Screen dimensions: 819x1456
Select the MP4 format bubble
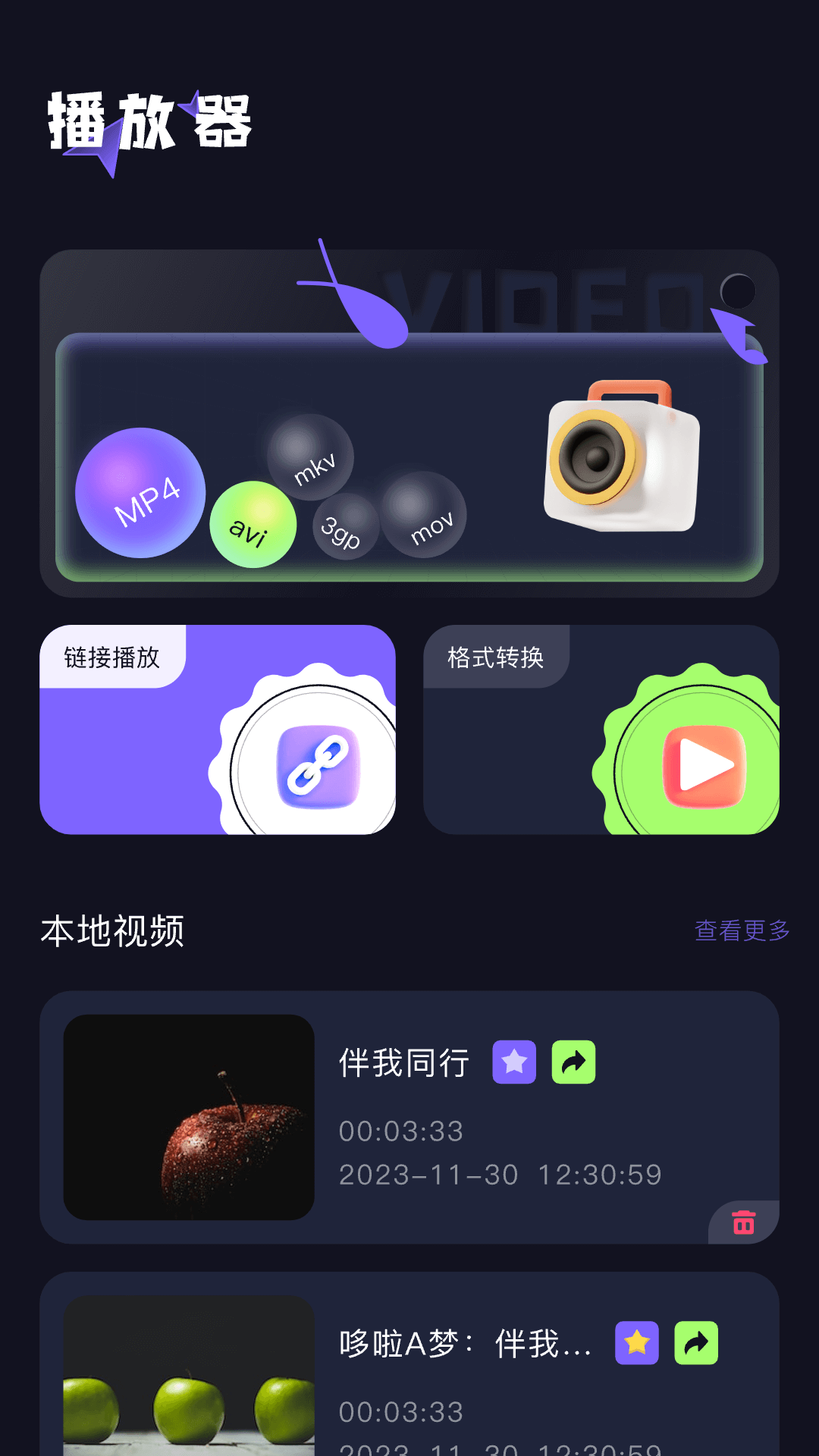point(140,493)
